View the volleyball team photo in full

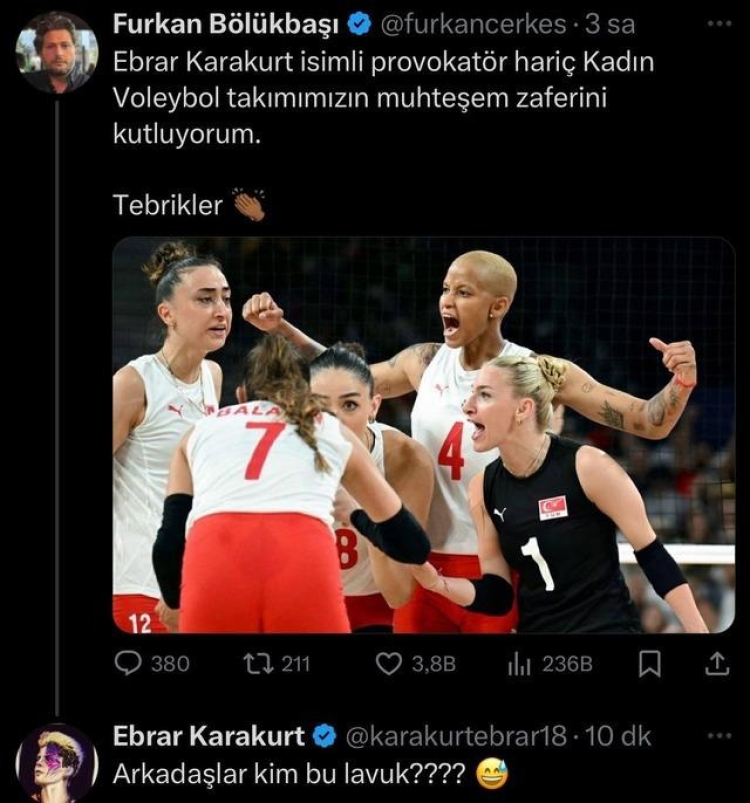pos(423,435)
